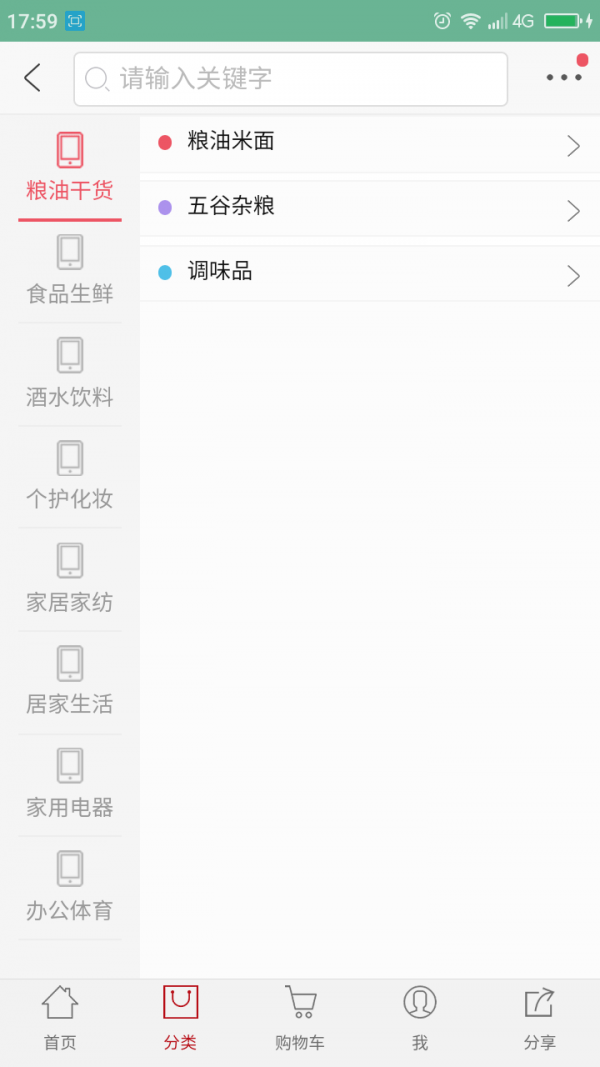Open the 调味品 subcategory

click(x=370, y=272)
